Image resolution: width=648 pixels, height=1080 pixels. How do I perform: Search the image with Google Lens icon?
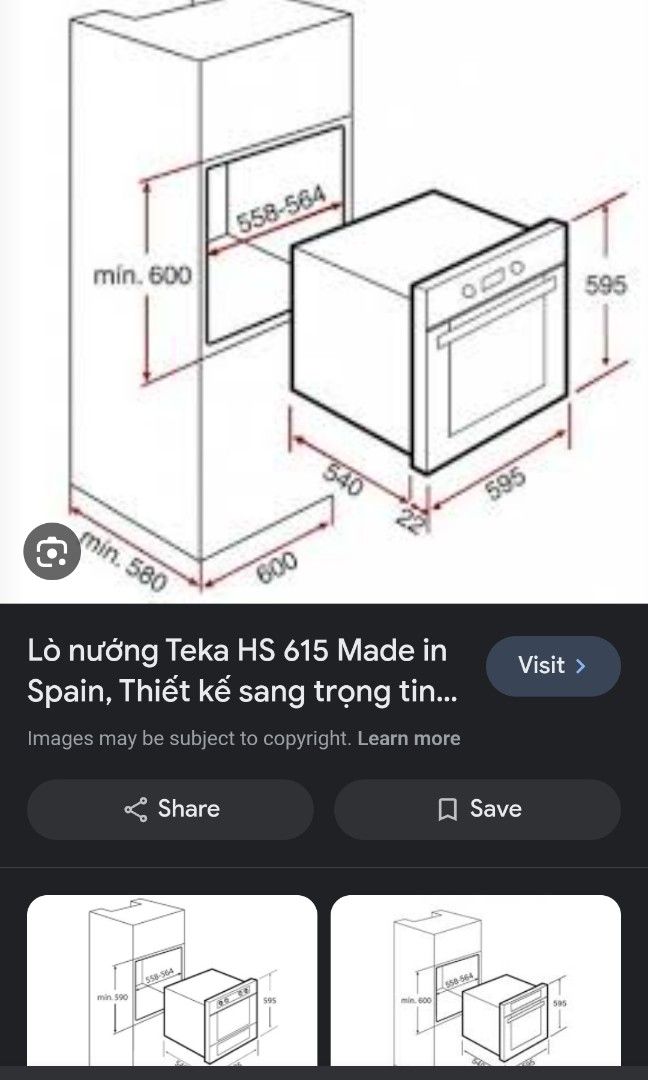click(51, 551)
